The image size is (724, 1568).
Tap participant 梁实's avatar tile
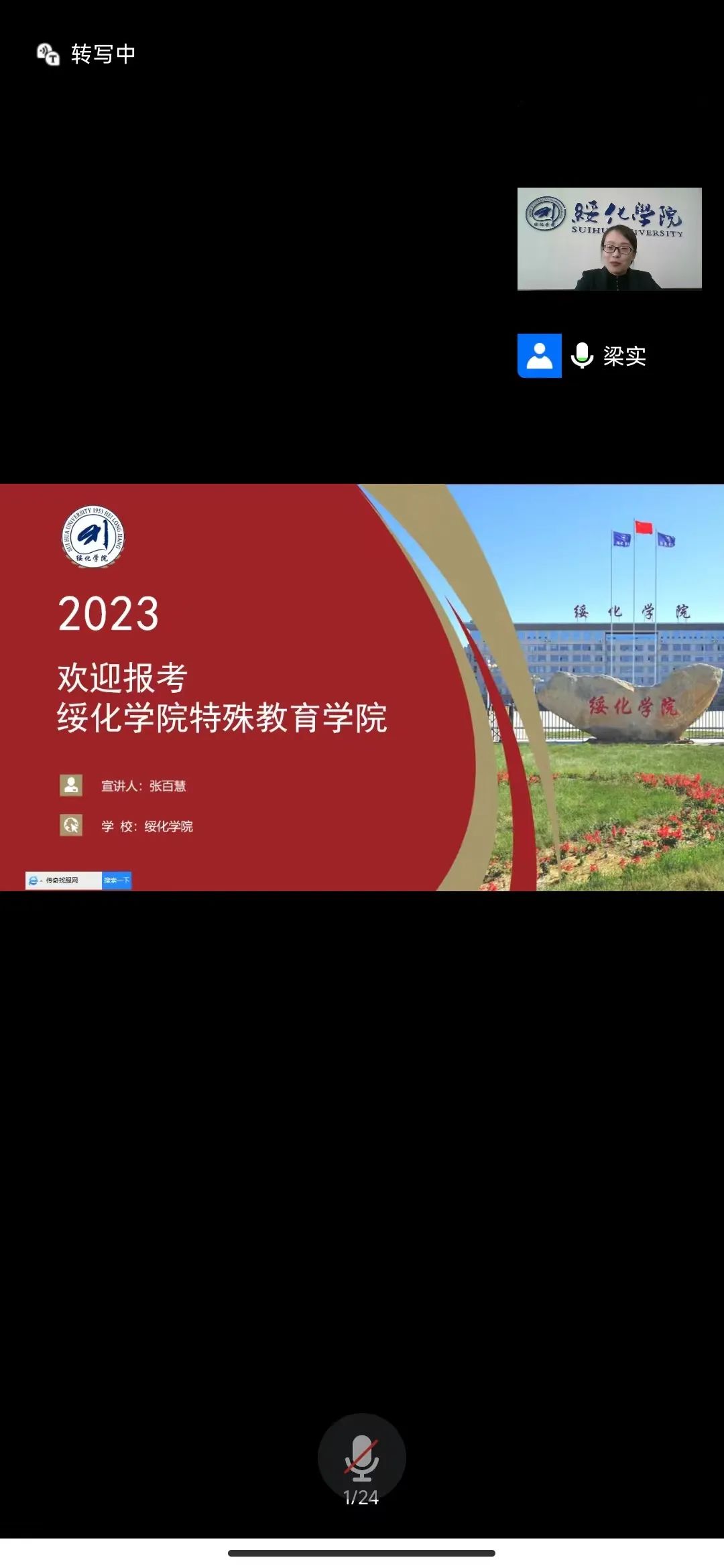point(539,356)
